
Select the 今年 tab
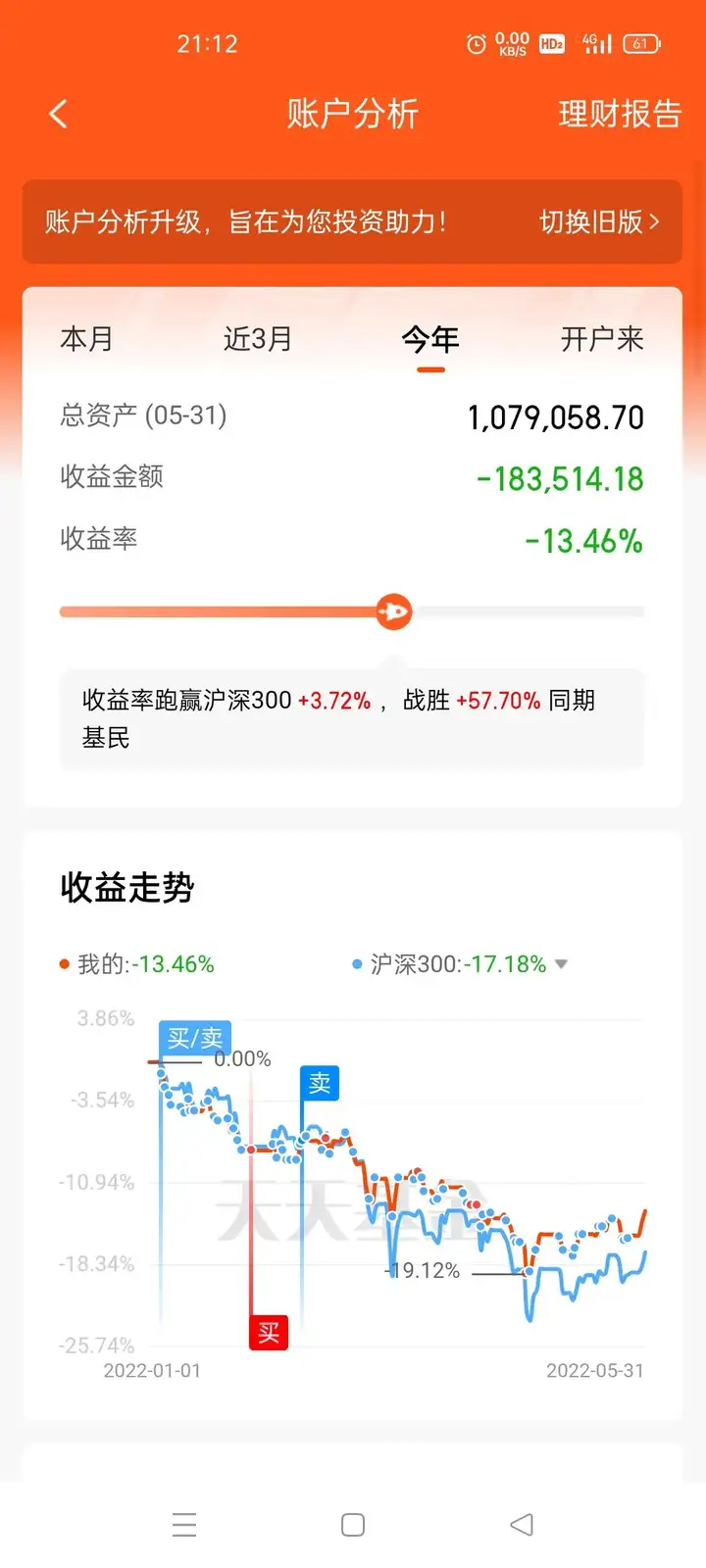(x=430, y=340)
